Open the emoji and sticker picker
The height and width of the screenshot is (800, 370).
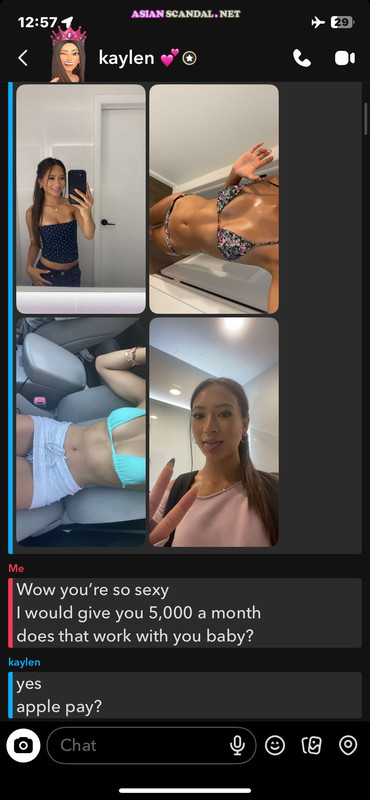point(275,746)
